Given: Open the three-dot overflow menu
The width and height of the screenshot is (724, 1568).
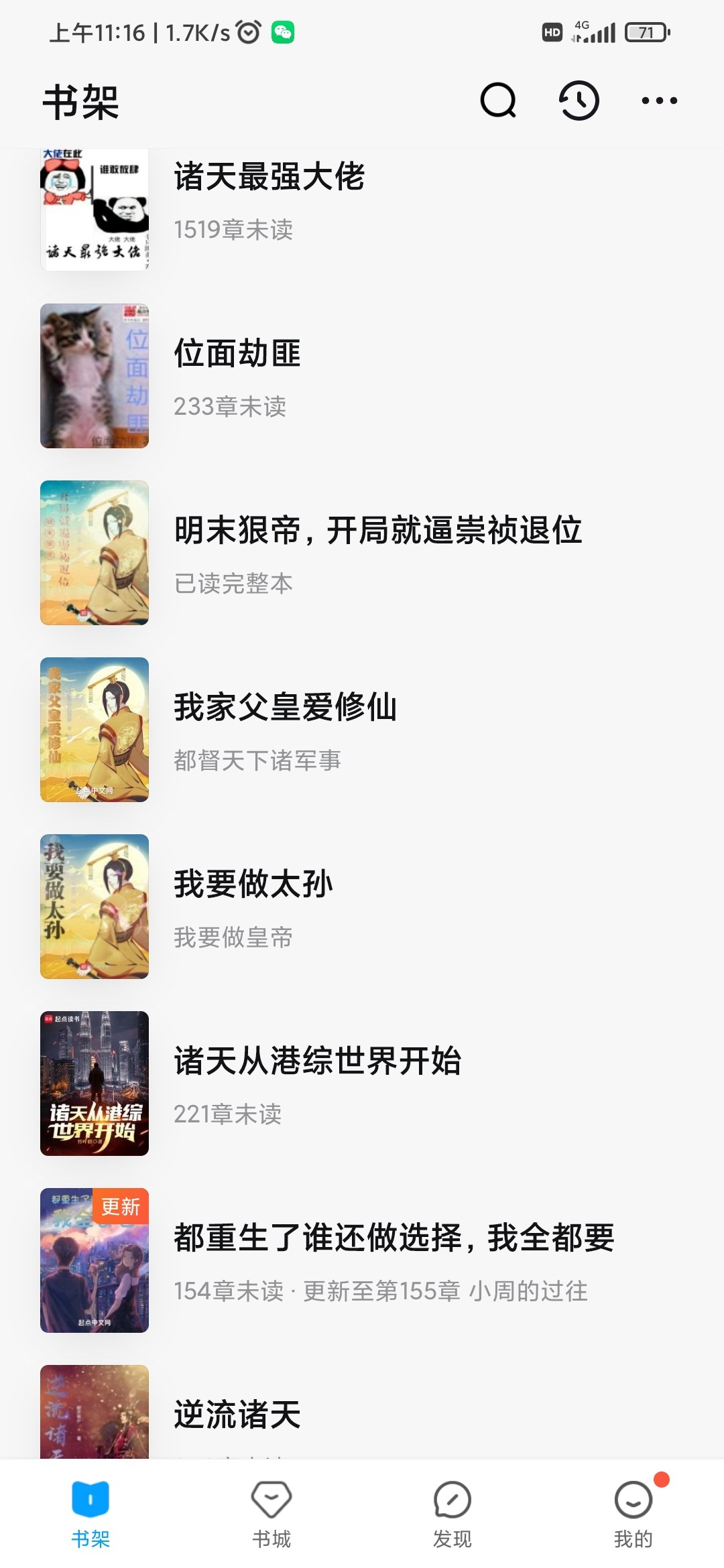Looking at the screenshot, I should click(659, 101).
